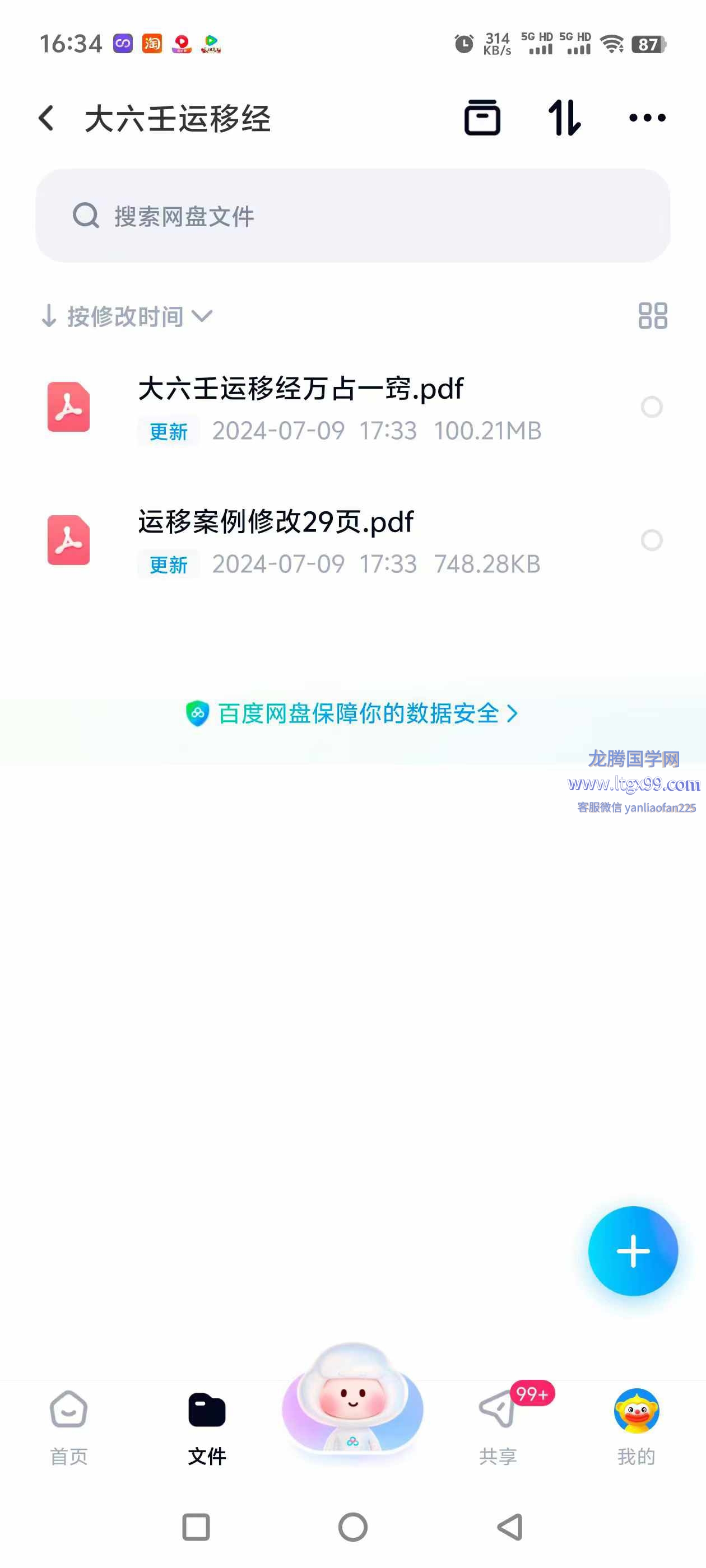The image size is (706, 1568).
Task: Open the center mascot assistant button
Action: point(352,1406)
